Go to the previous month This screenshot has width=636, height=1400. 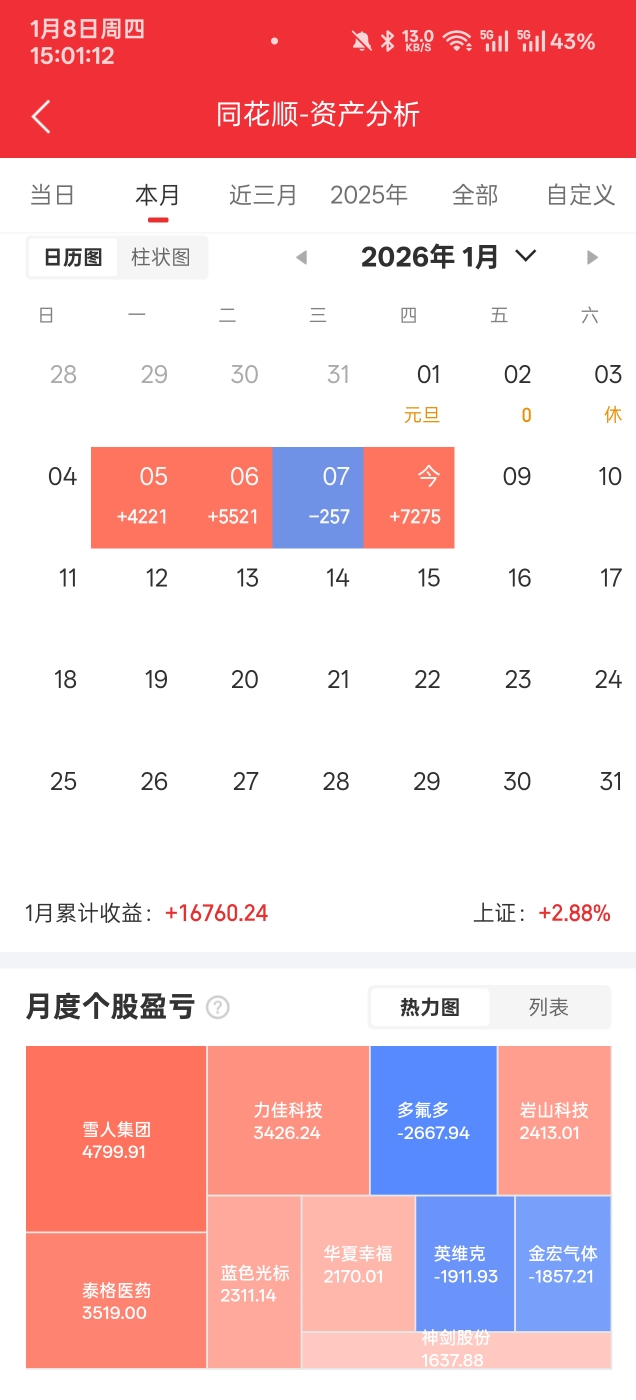coord(301,258)
